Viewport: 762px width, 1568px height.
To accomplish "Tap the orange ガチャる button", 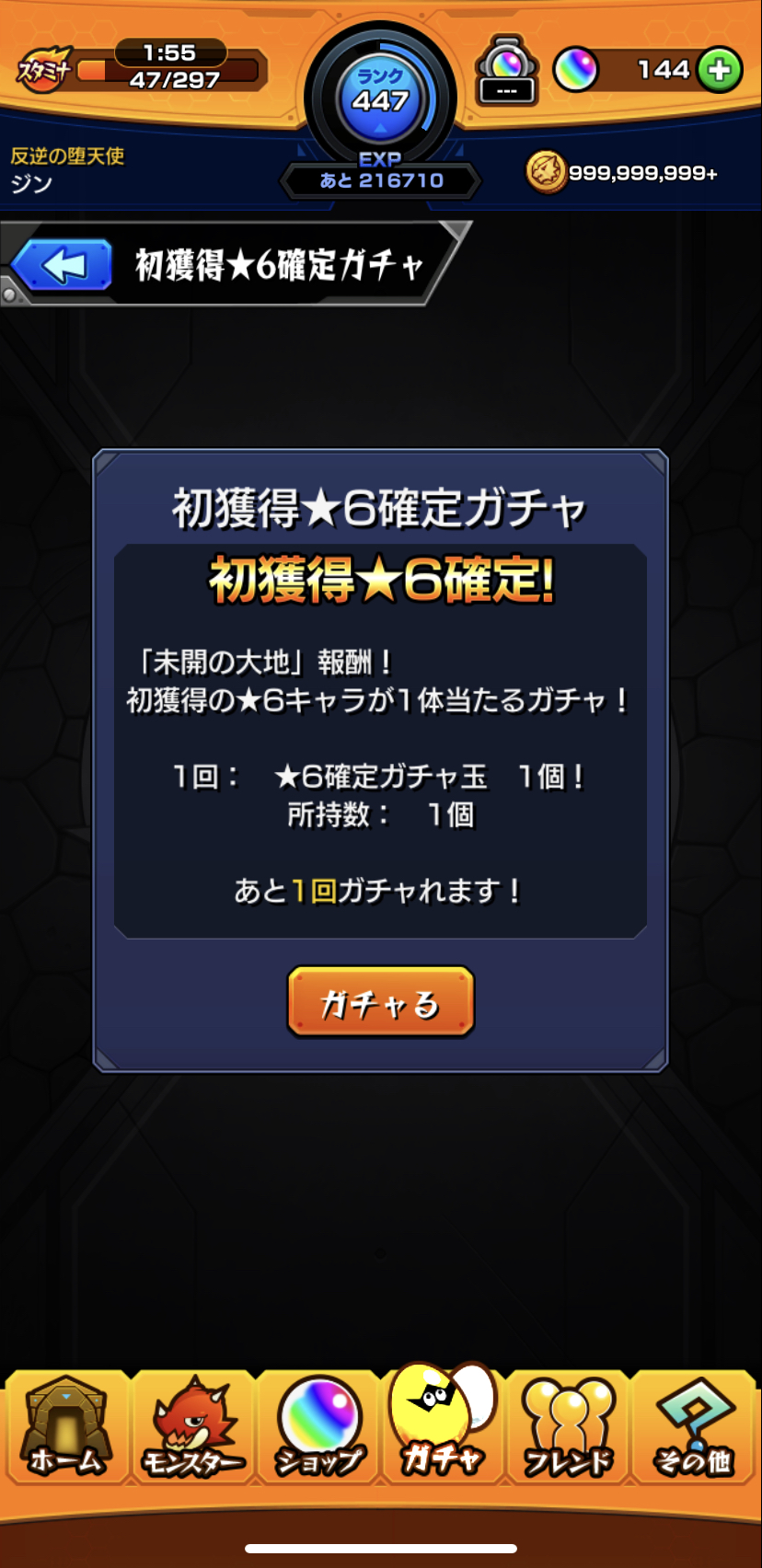I will [x=381, y=1002].
